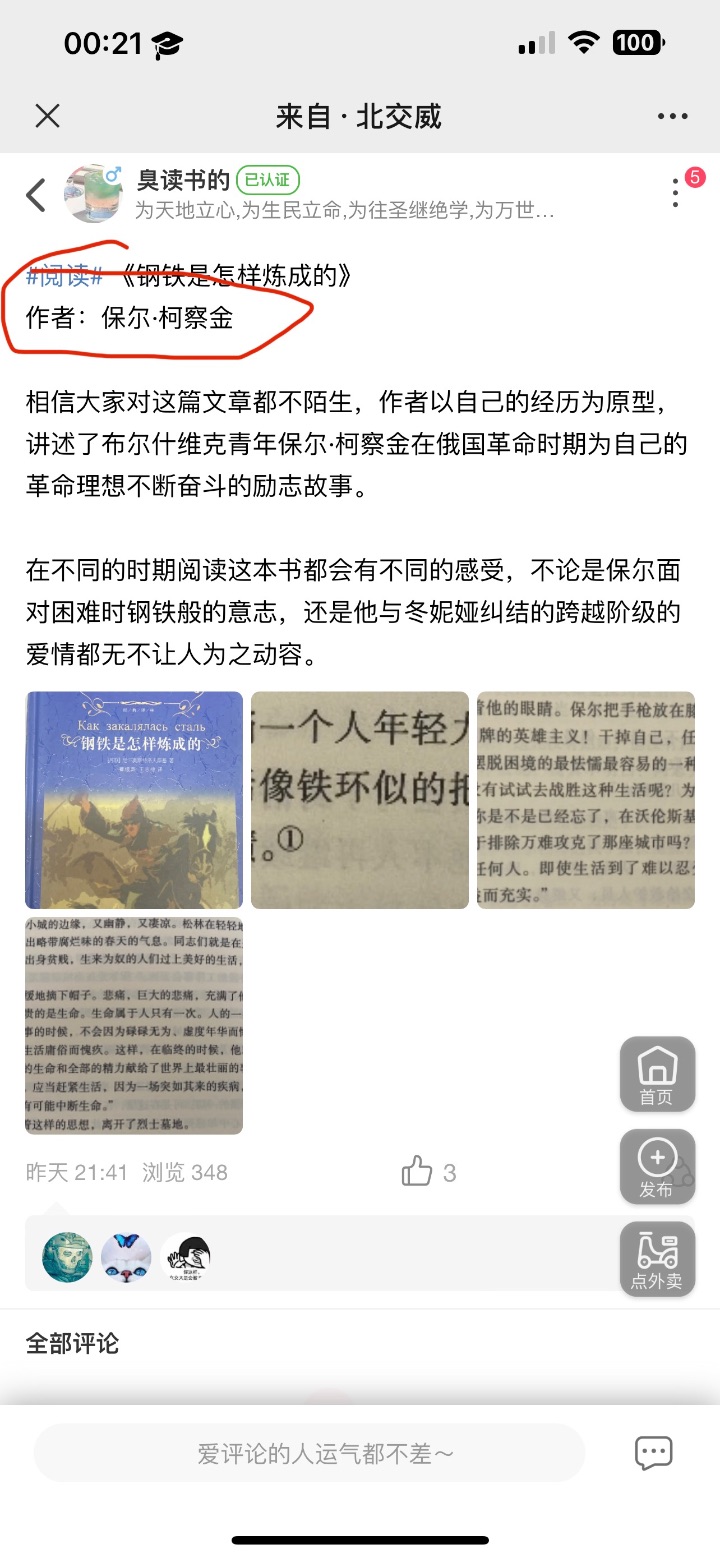Open the top-right three-dot menu
Viewport: 720px width, 1558px height.
click(x=672, y=116)
